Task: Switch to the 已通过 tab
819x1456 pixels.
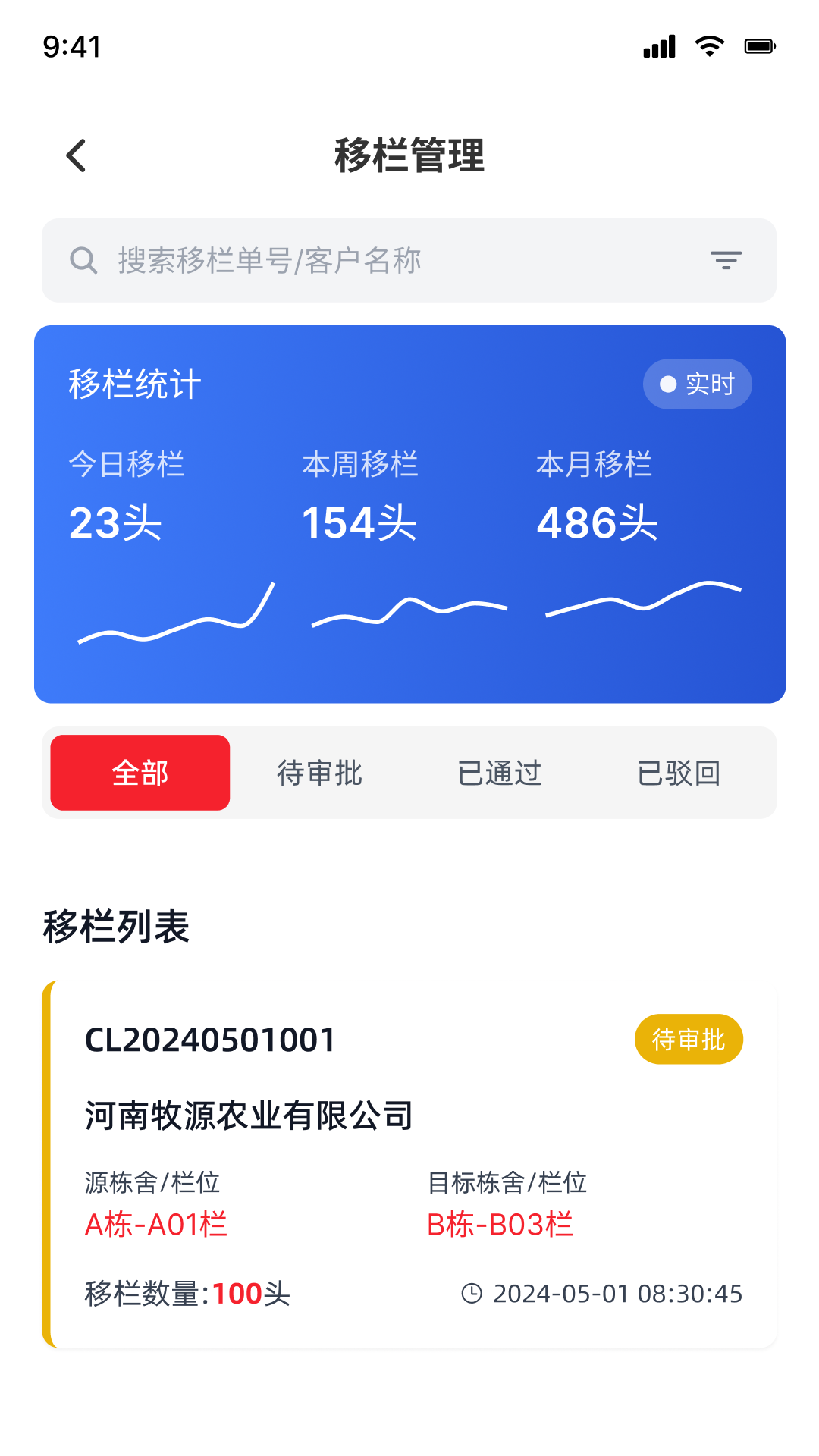Action: (499, 773)
